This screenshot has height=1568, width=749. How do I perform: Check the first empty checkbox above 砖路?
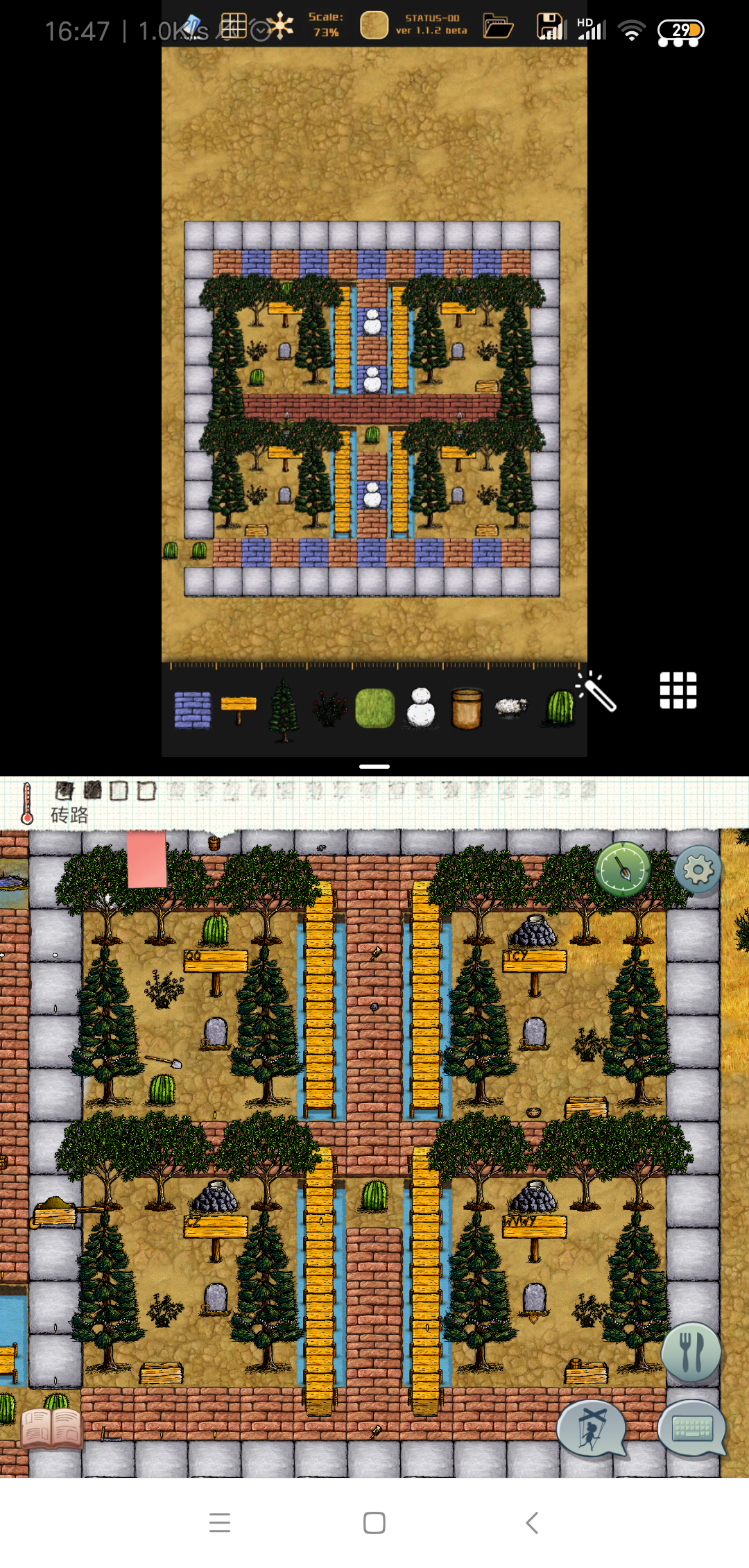tap(118, 790)
